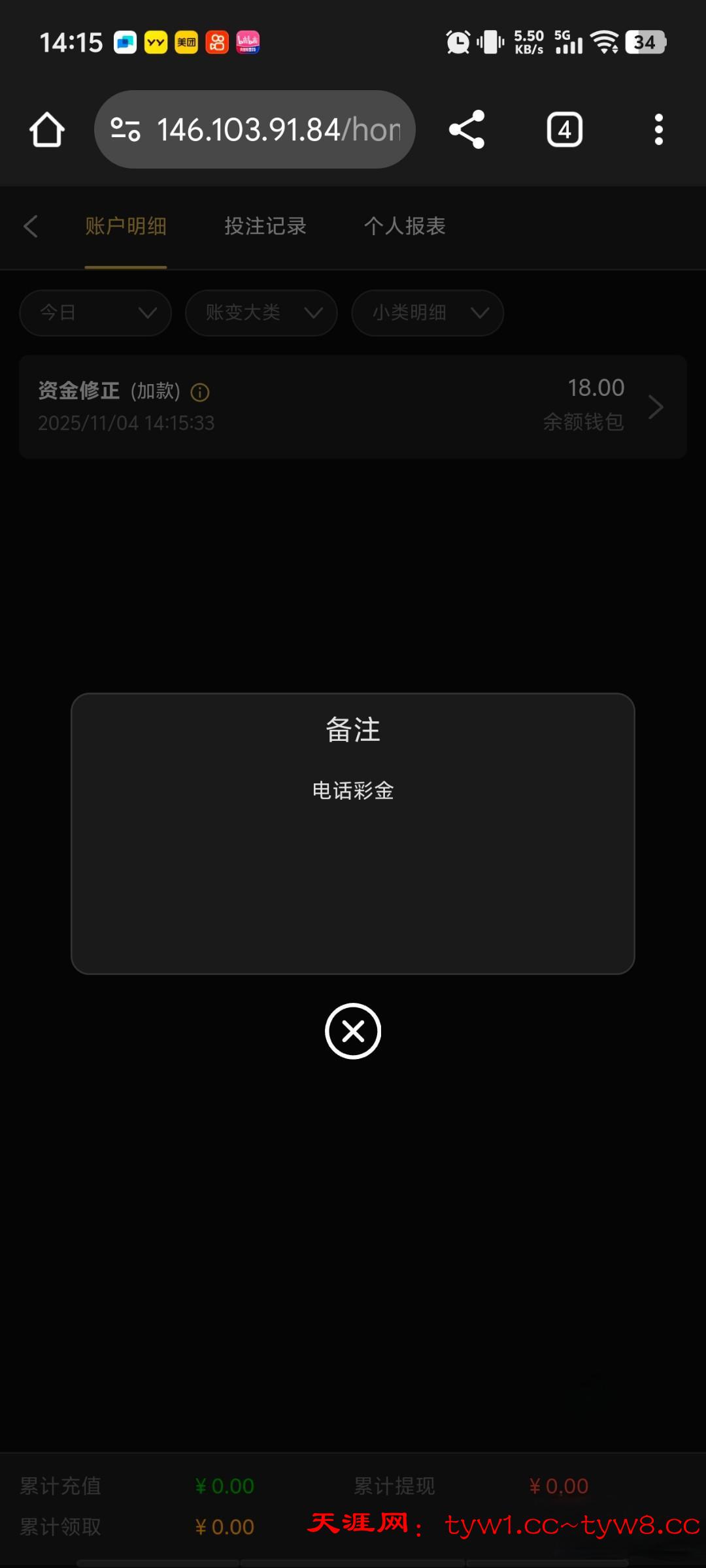Screen dimensions: 706x1568
Task: Go to browser home page
Action: coord(47,129)
